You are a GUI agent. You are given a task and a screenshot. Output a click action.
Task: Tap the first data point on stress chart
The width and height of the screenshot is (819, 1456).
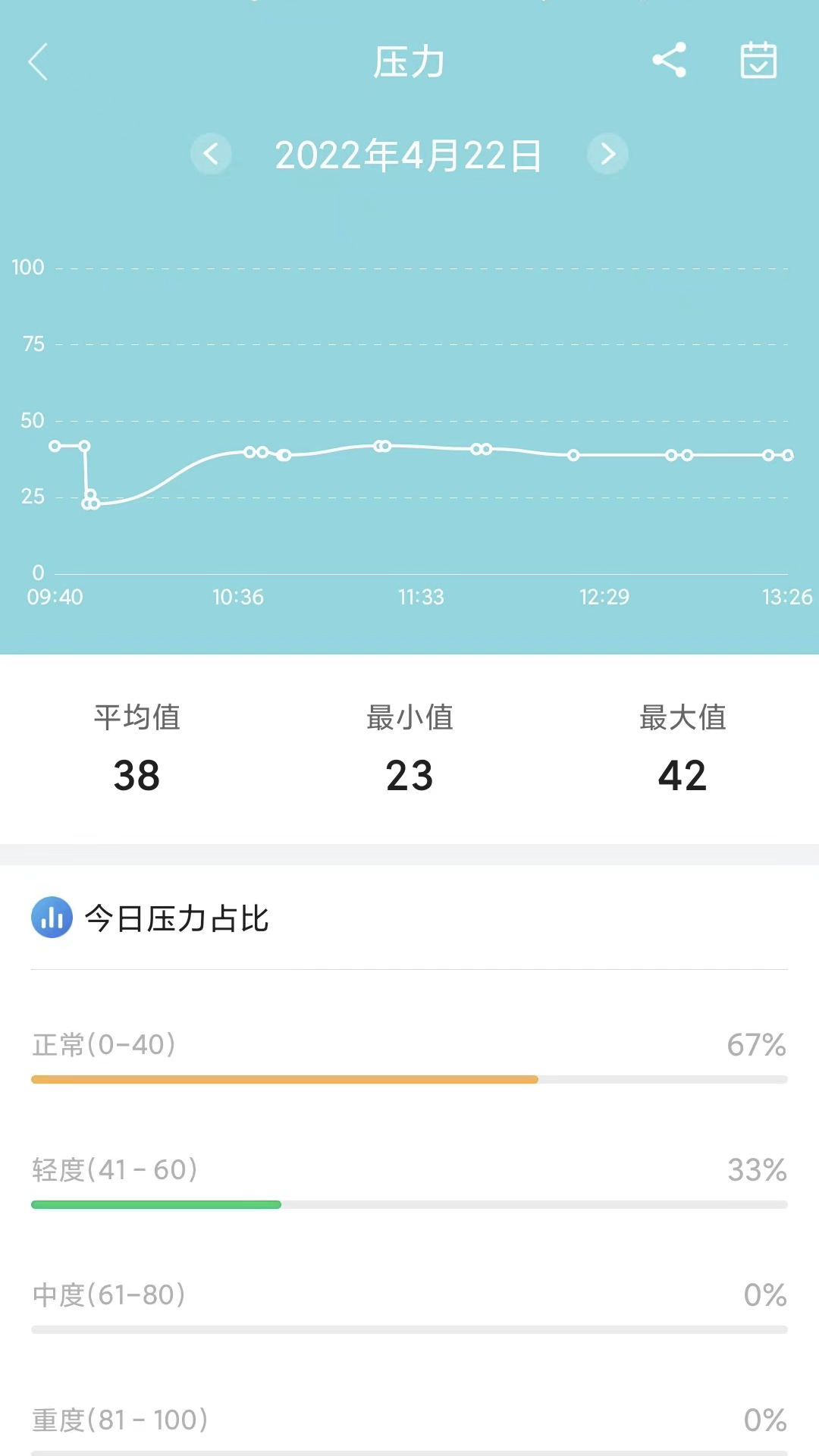[x=54, y=447]
